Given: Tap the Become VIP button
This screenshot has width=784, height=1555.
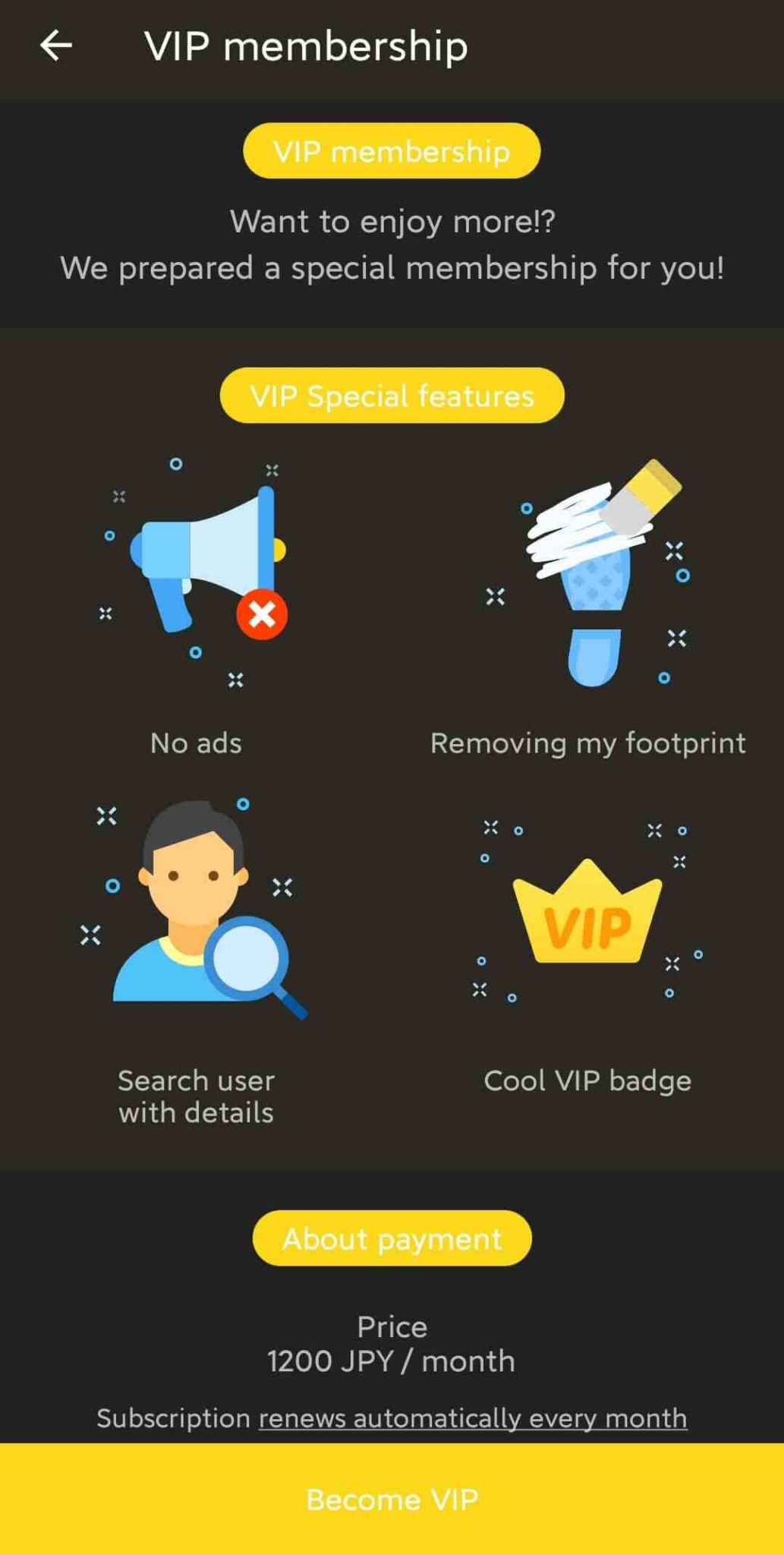Looking at the screenshot, I should 392,1499.
